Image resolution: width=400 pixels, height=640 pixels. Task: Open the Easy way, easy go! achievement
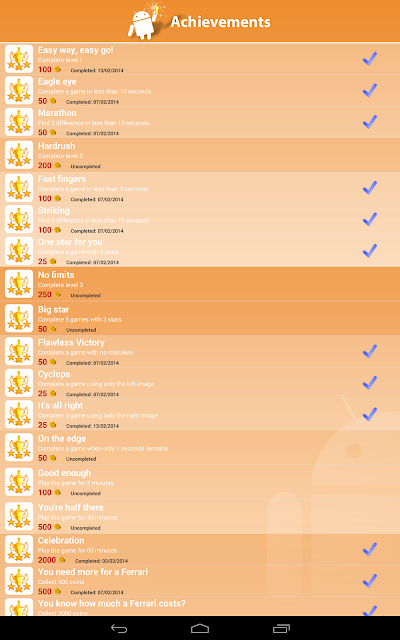tap(200, 59)
